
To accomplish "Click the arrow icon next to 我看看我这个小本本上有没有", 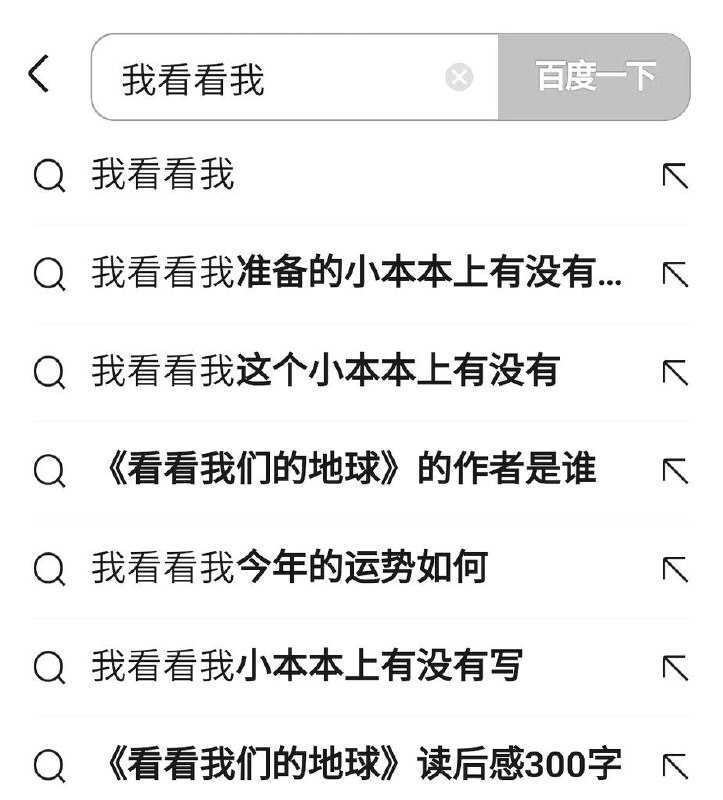I will point(674,370).
